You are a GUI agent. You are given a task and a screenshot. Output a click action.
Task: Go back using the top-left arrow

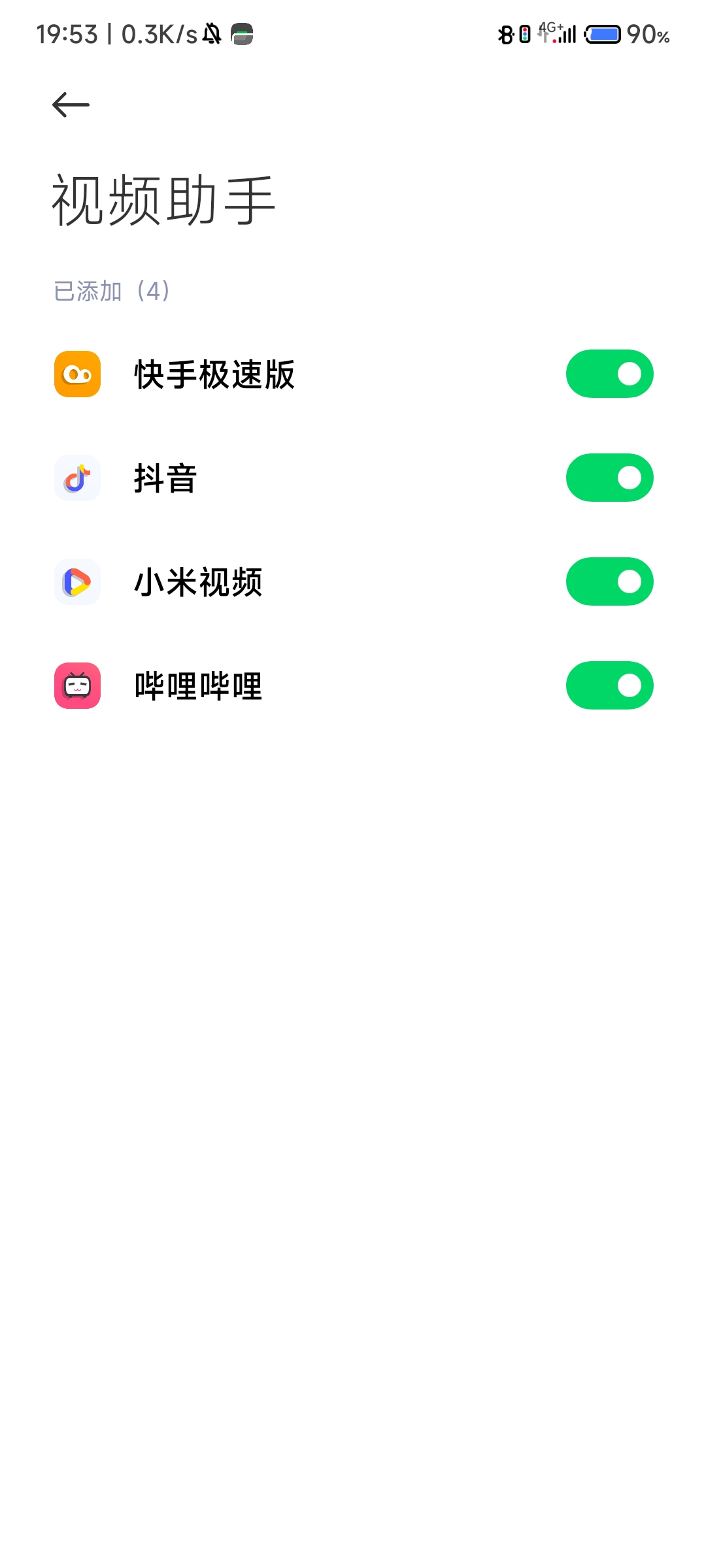71,105
